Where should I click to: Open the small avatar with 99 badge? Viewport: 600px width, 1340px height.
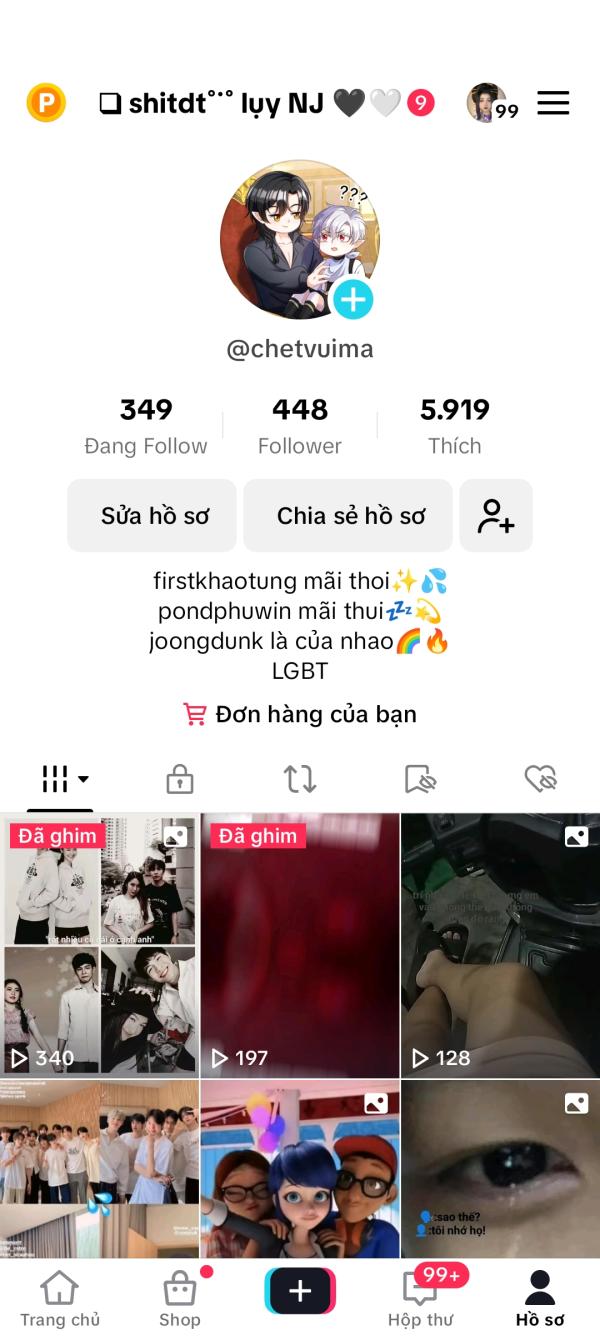(x=488, y=102)
